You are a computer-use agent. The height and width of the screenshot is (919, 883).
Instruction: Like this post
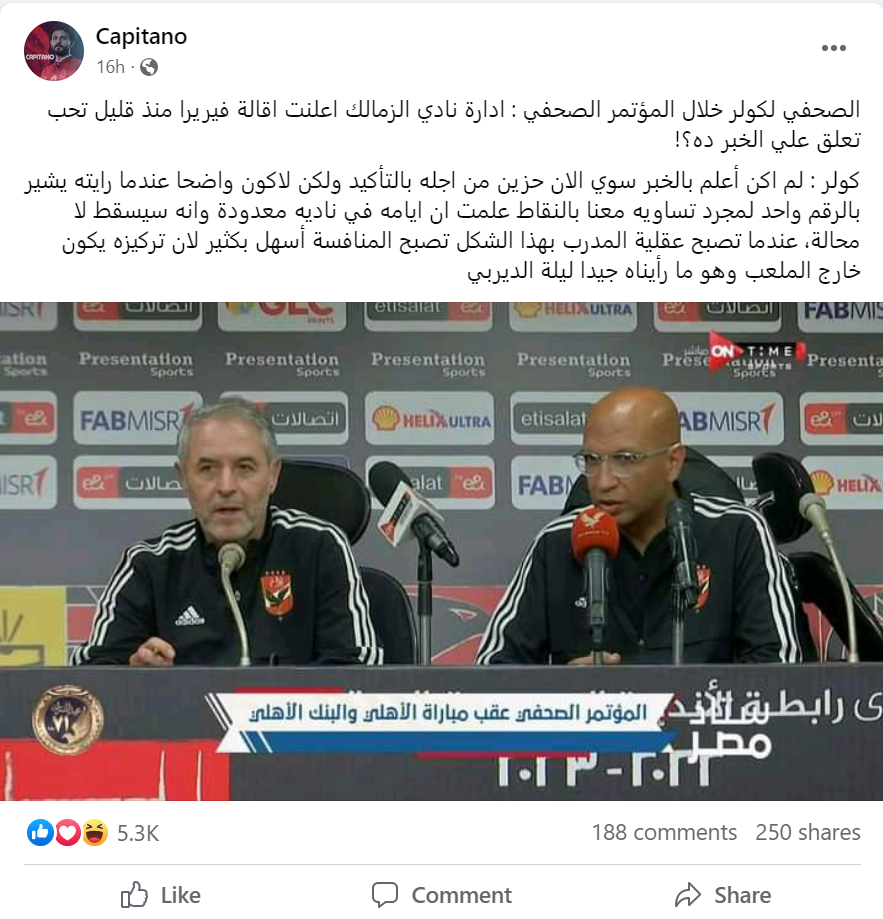160,894
